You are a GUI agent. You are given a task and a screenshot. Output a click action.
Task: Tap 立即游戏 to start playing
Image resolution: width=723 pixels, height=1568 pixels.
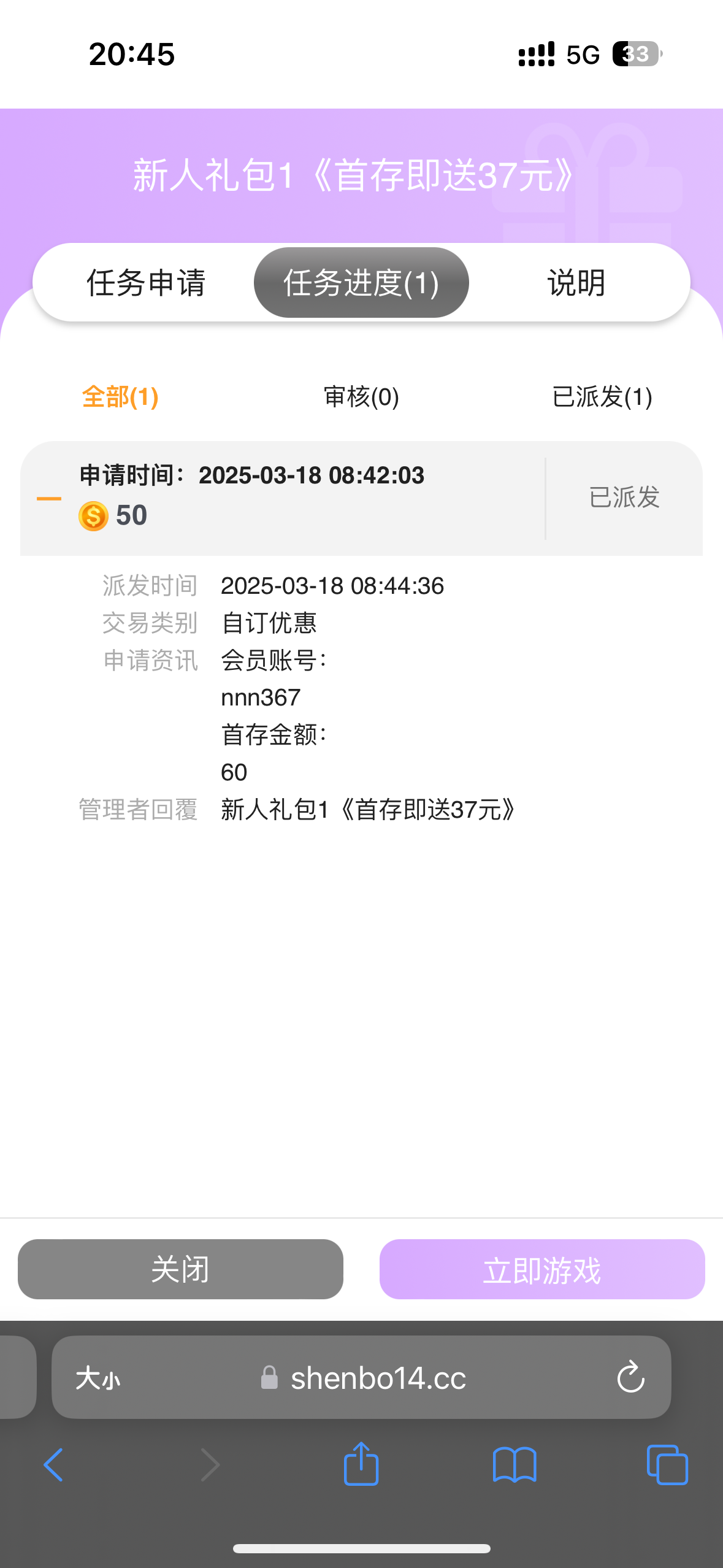pyautogui.click(x=542, y=1269)
